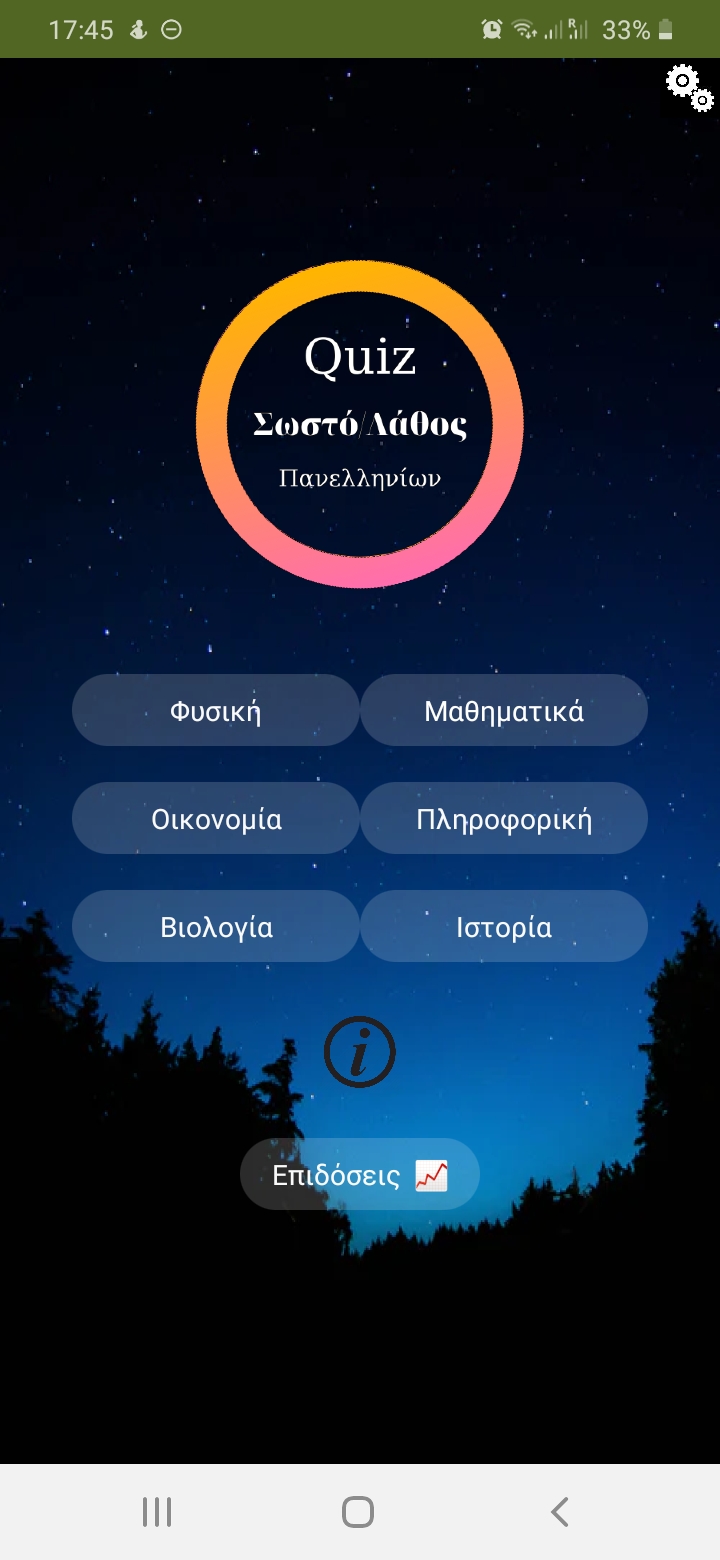Open the Πληροφορική category
Viewport: 720px width, 1560px height.
[504, 819]
